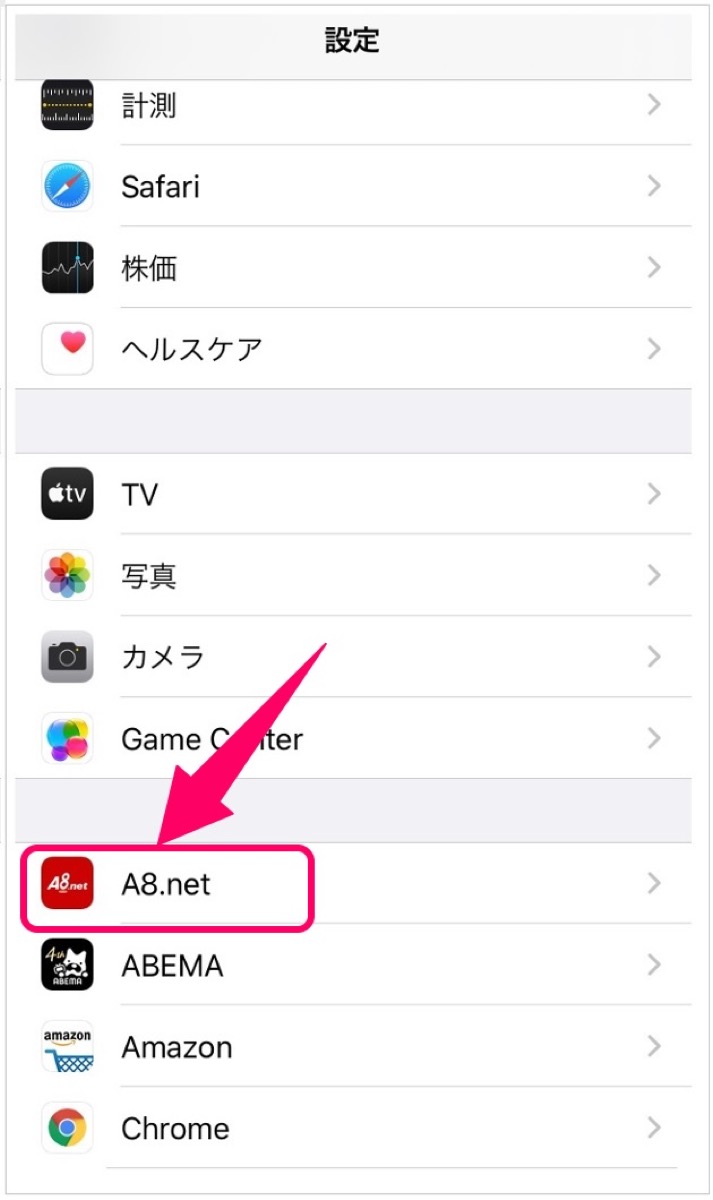Open カメラ settings
Viewport: 713px width, 1200px height.
(354, 656)
